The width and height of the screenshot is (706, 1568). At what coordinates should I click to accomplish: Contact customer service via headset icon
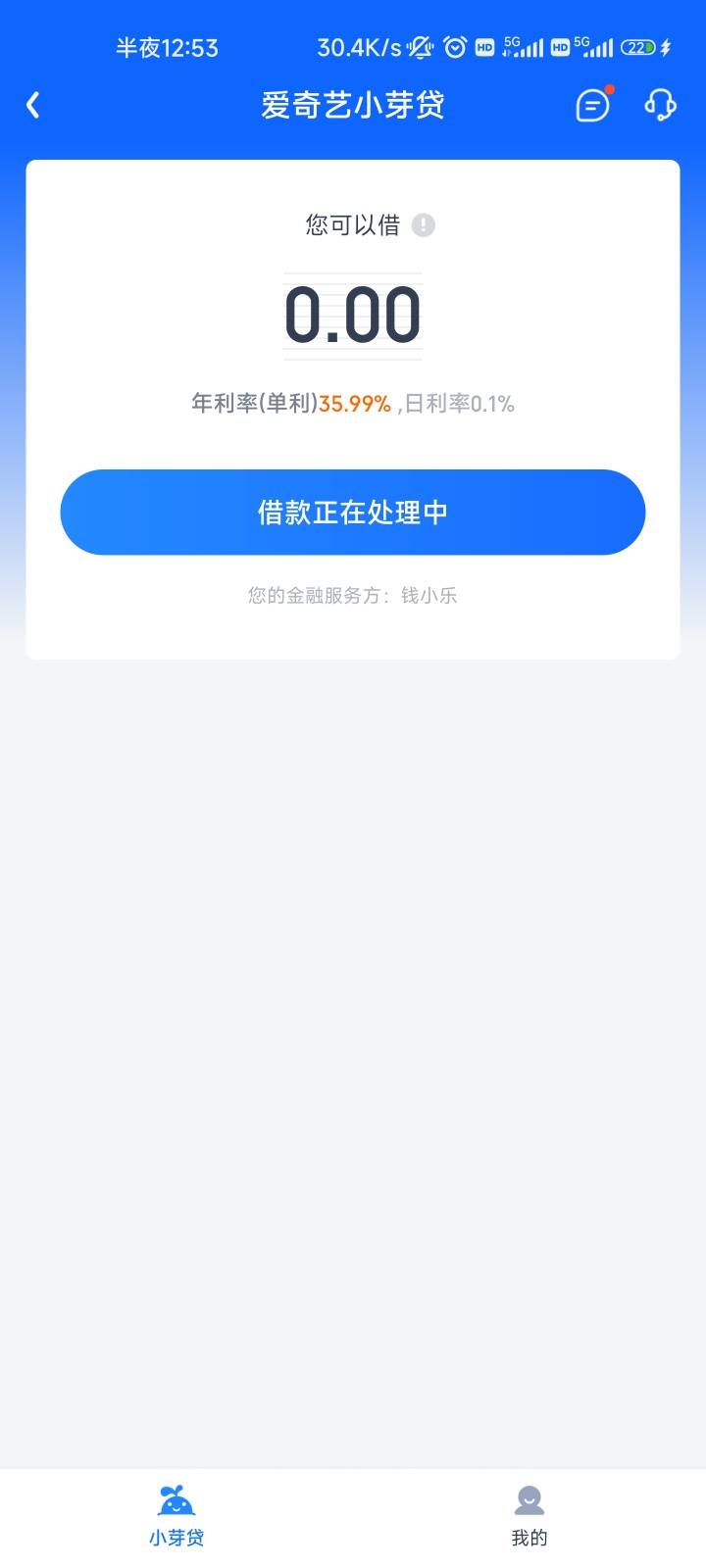660,105
